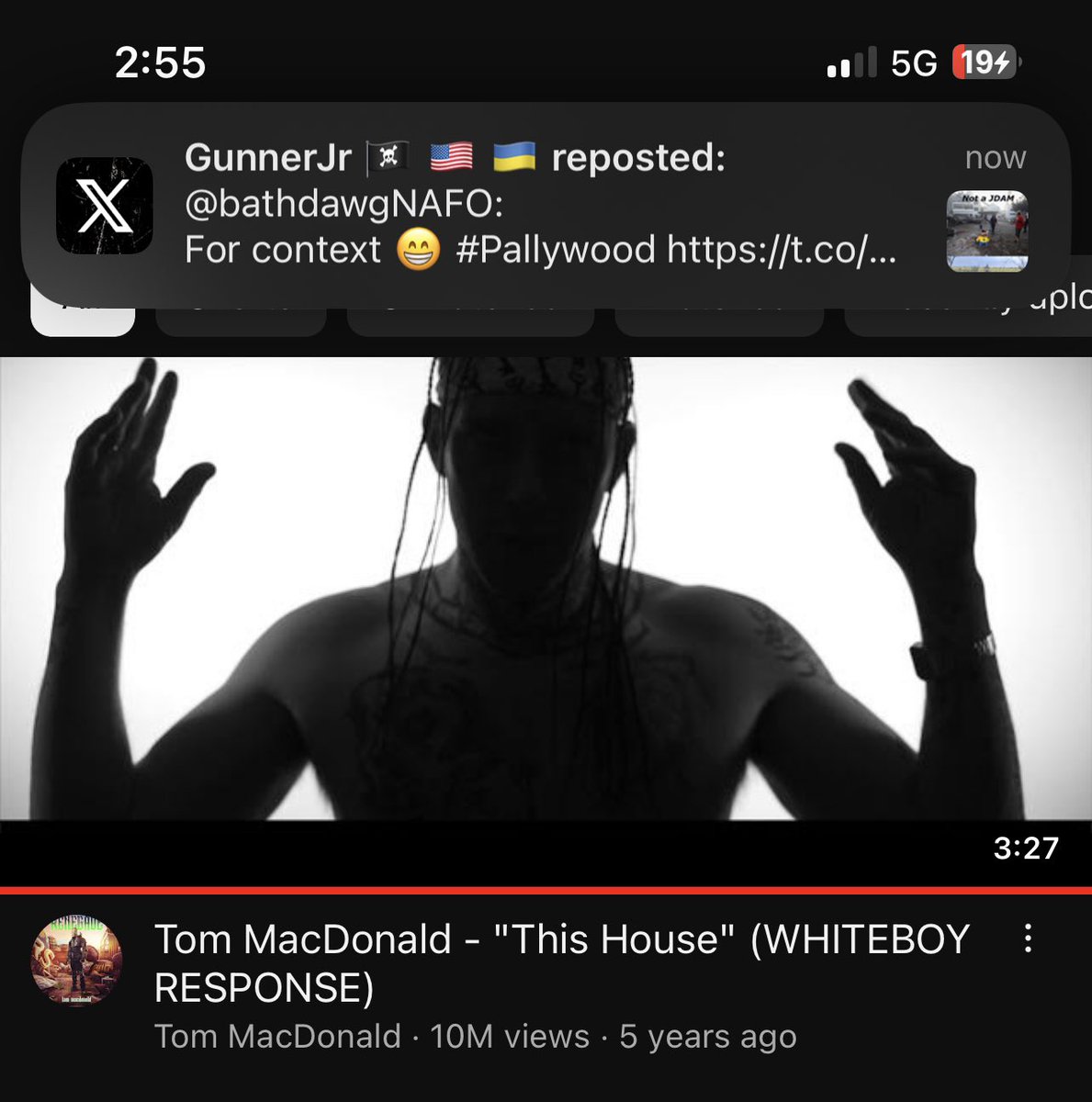The height and width of the screenshot is (1102, 1092).
Task: Play the "This House" video thumbnail
Action: 546,588
